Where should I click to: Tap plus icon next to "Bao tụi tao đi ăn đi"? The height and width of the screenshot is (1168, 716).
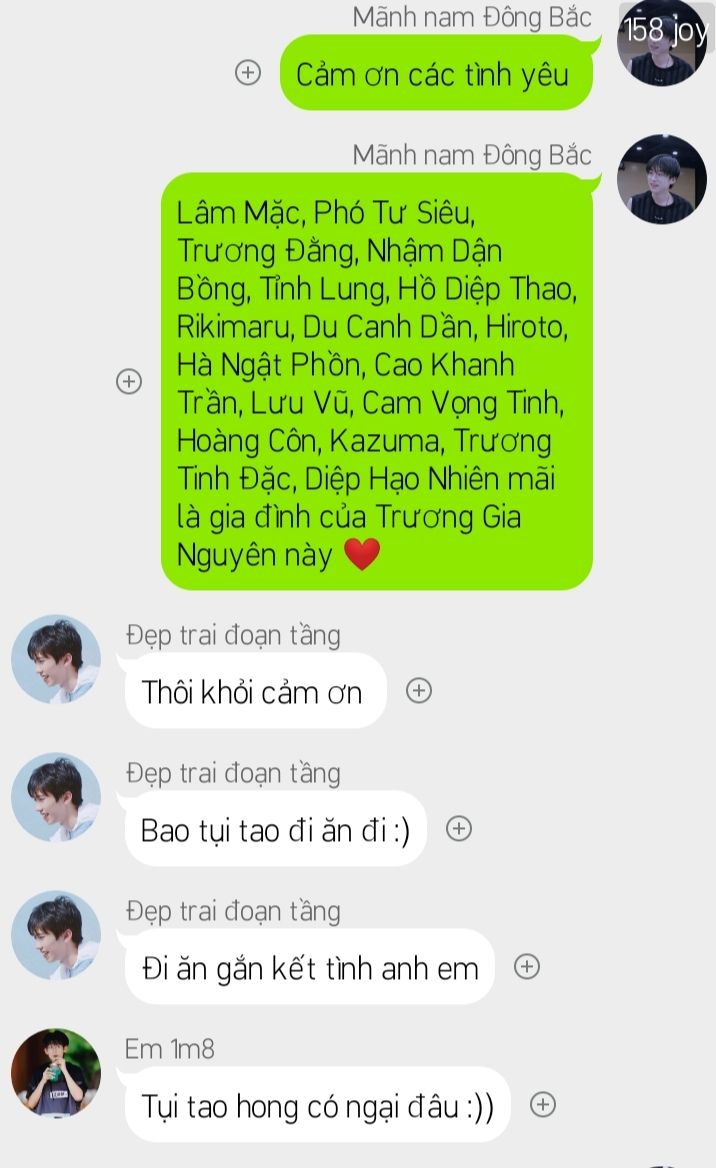[458, 829]
